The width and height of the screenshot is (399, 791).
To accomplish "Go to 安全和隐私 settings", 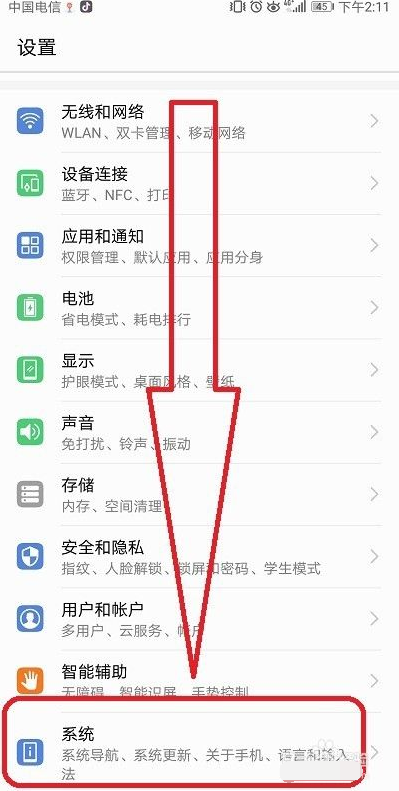I will click(199, 557).
